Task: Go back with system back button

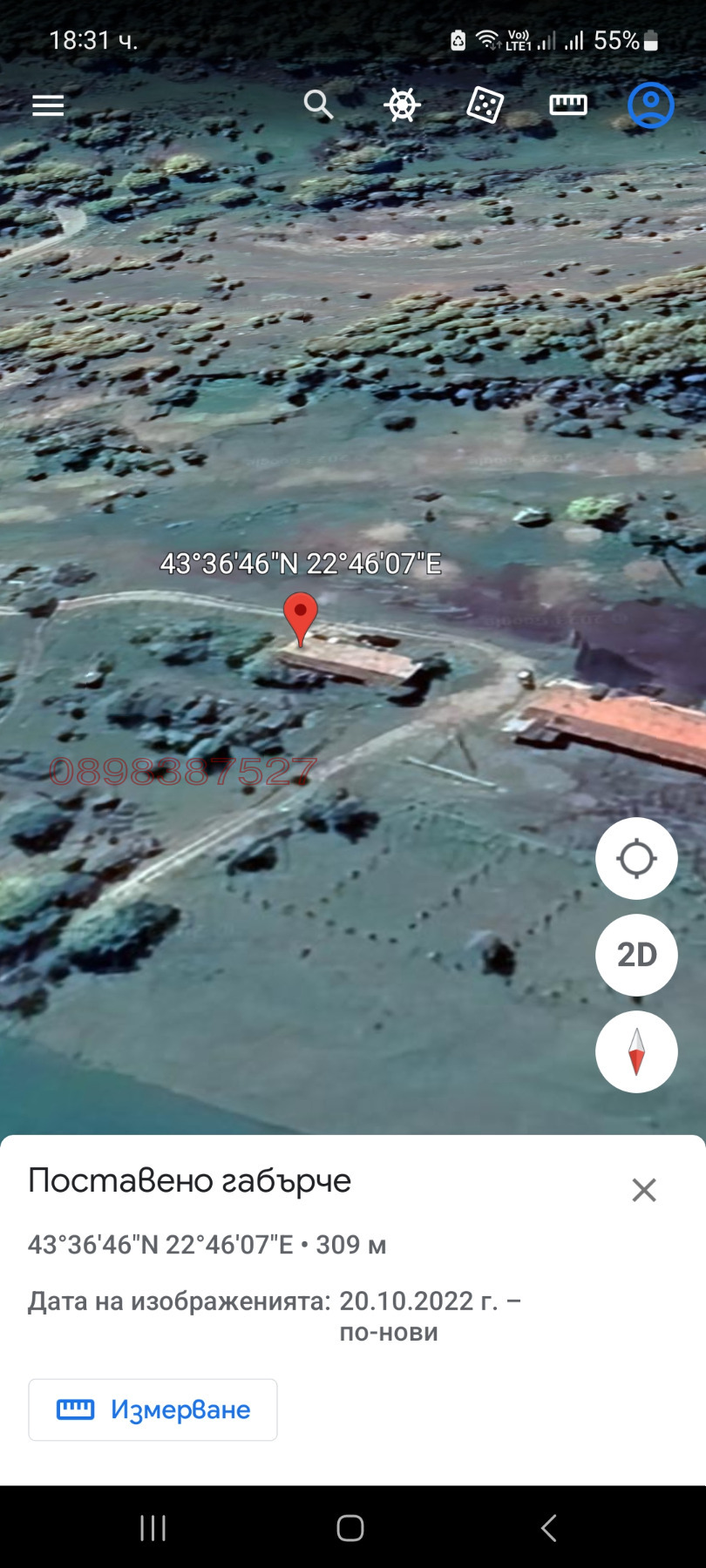Action: point(548,1528)
